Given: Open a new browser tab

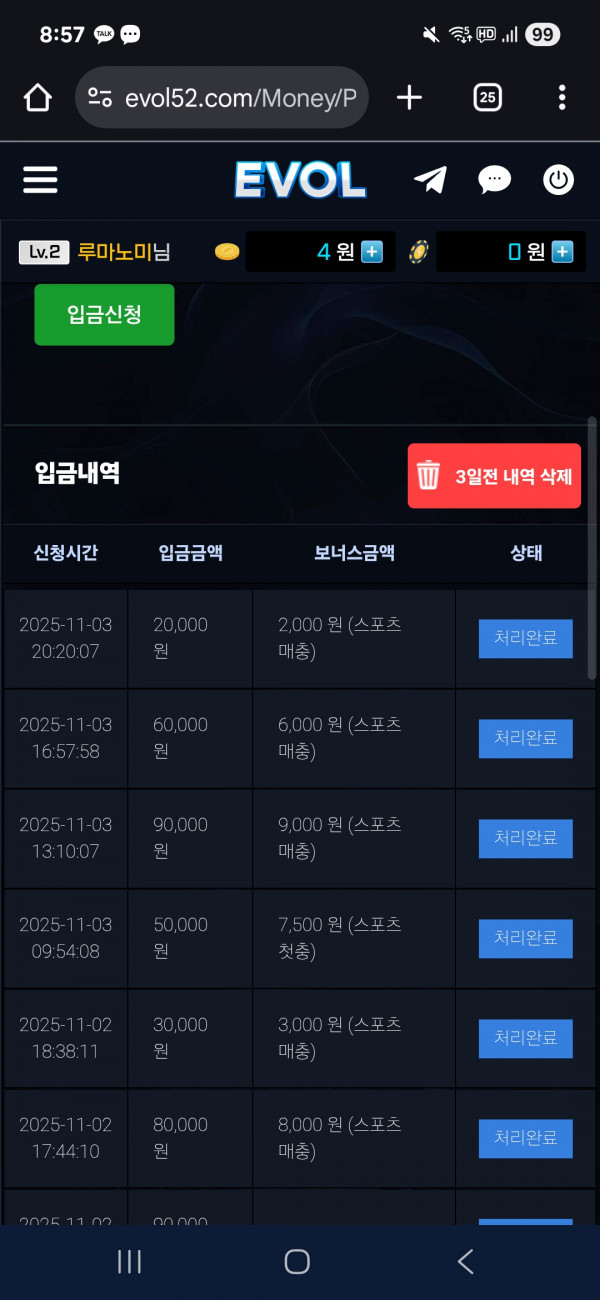Looking at the screenshot, I should tap(409, 97).
